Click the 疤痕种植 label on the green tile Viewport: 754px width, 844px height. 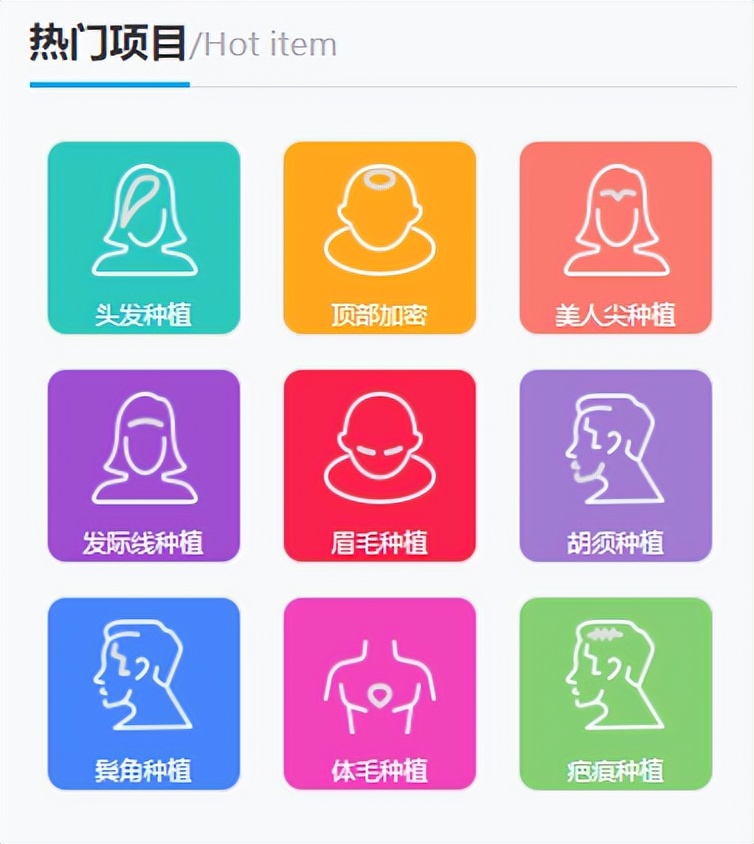pos(615,768)
